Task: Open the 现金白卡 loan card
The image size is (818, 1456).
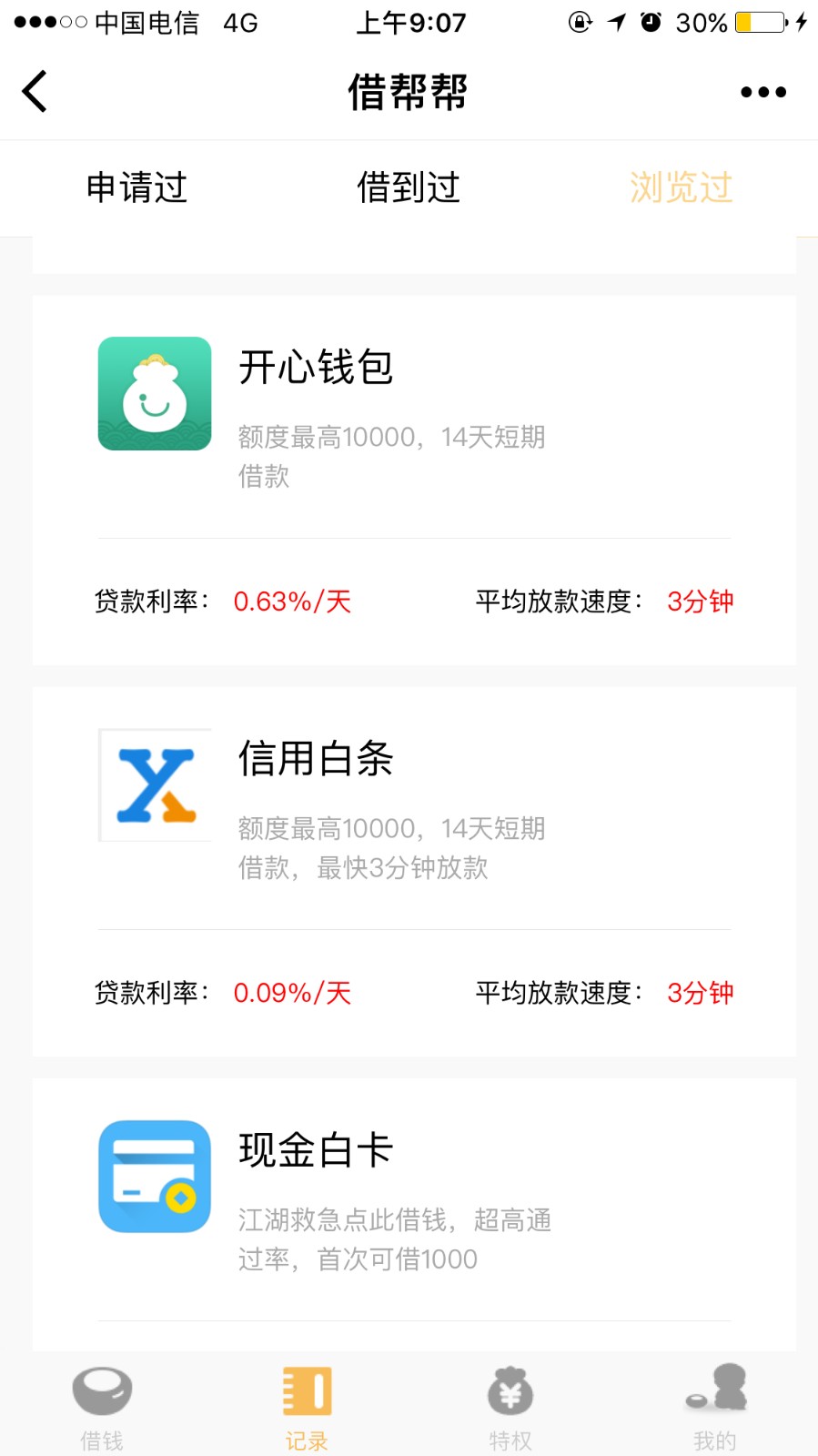Action: pyautogui.click(x=414, y=1215)
